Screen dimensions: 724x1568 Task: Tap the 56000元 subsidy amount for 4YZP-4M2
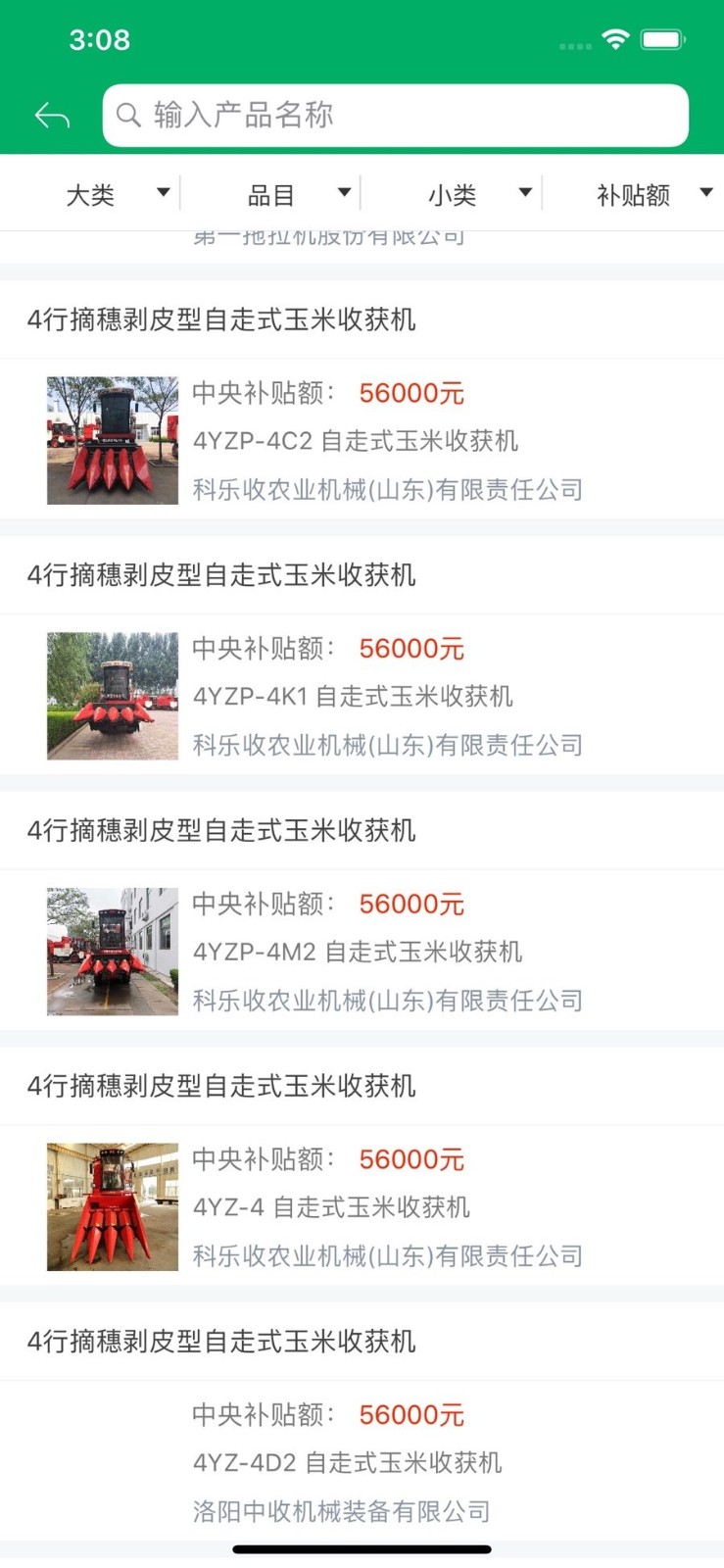(411, 904)
